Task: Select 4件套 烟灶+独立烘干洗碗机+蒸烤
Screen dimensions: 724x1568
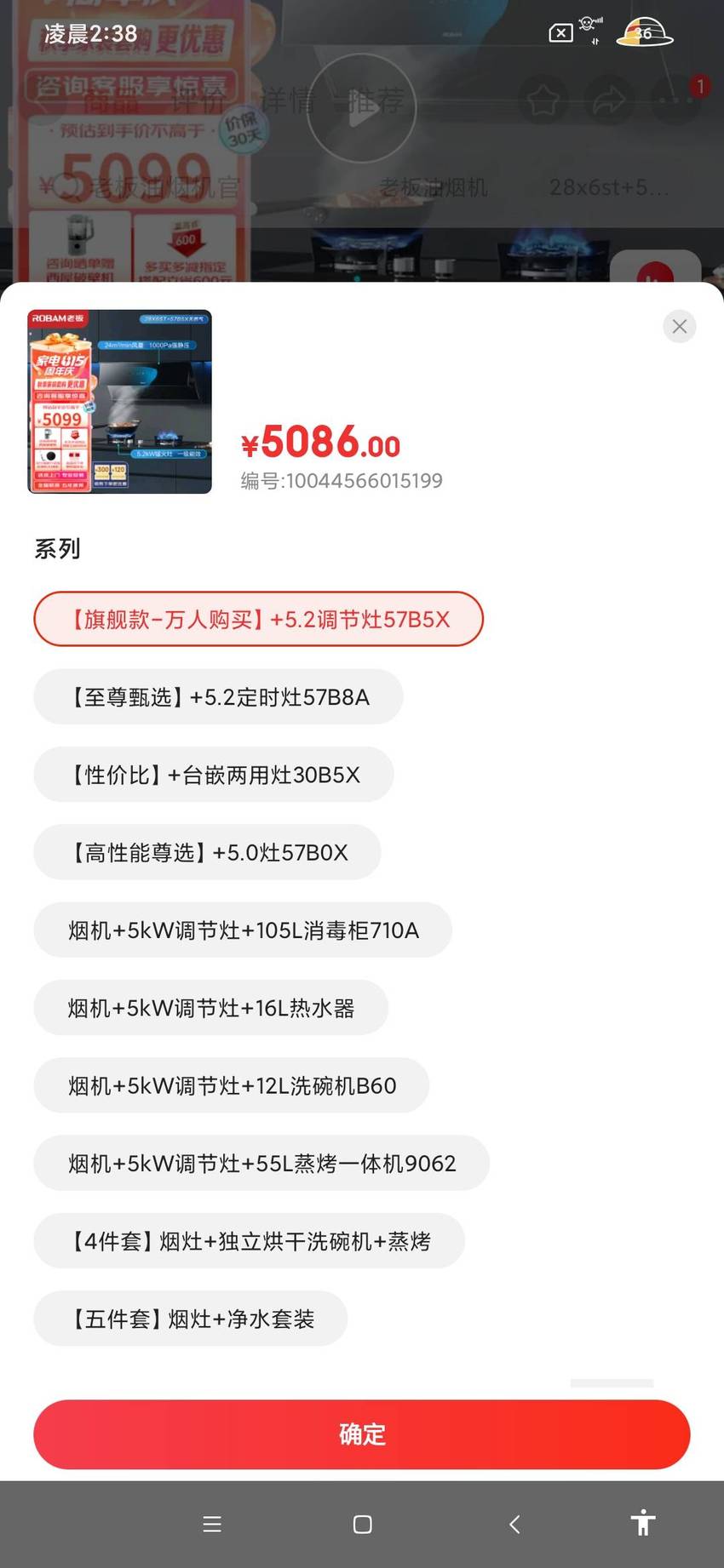Action: tap(250, 1241)
